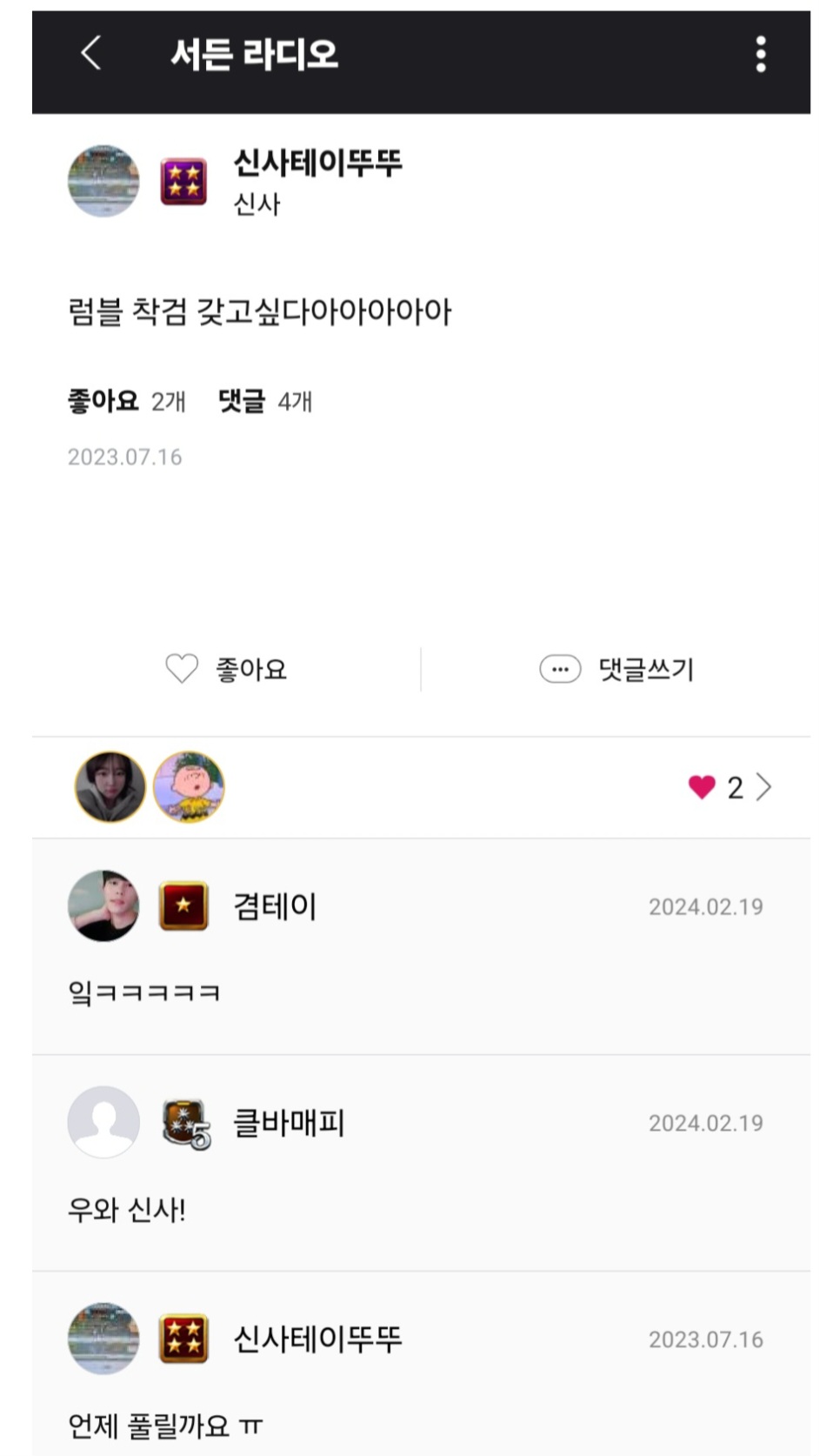View commenter 클바매피's profile picture
The image size is (819, 1456).
103,1122
